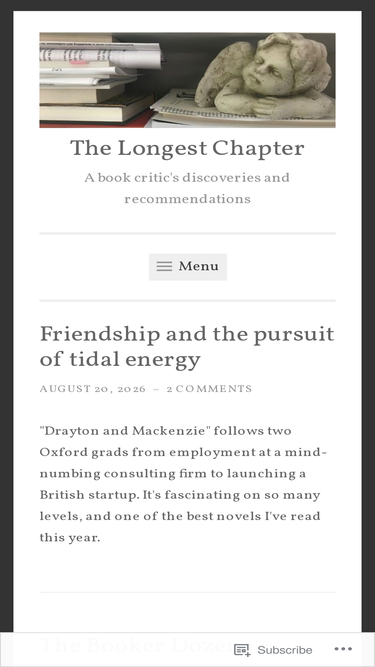The height and width of the screenshot is (667, 375).
Task: Open the post 'Friendship and the pursuit of tidal energy'
Action: tap(187, 346)
